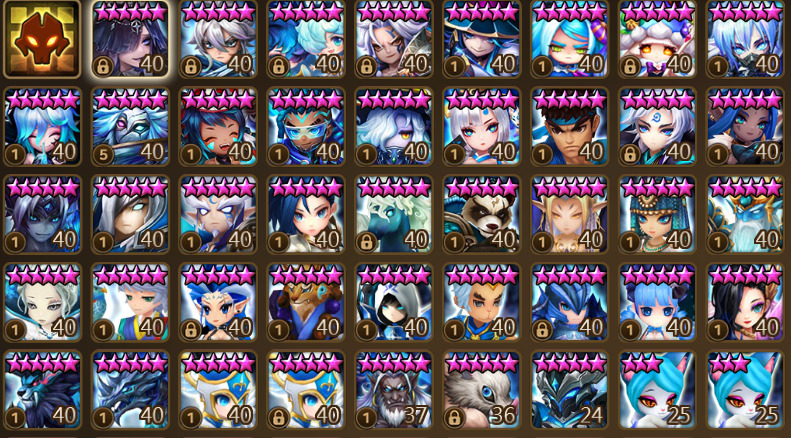
Task: Select the icy dragon monster tile
Action: click(130, 390)
